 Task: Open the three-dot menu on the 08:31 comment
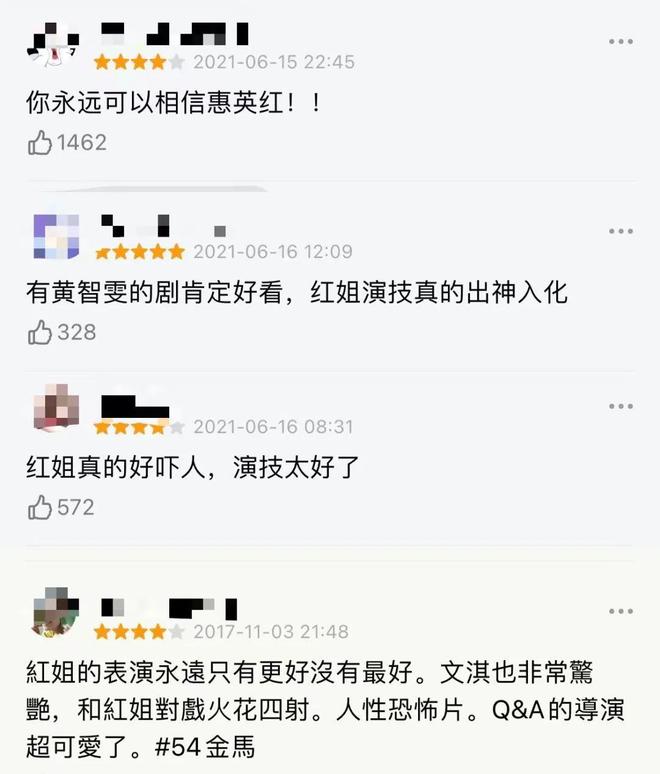click(621, 406)
